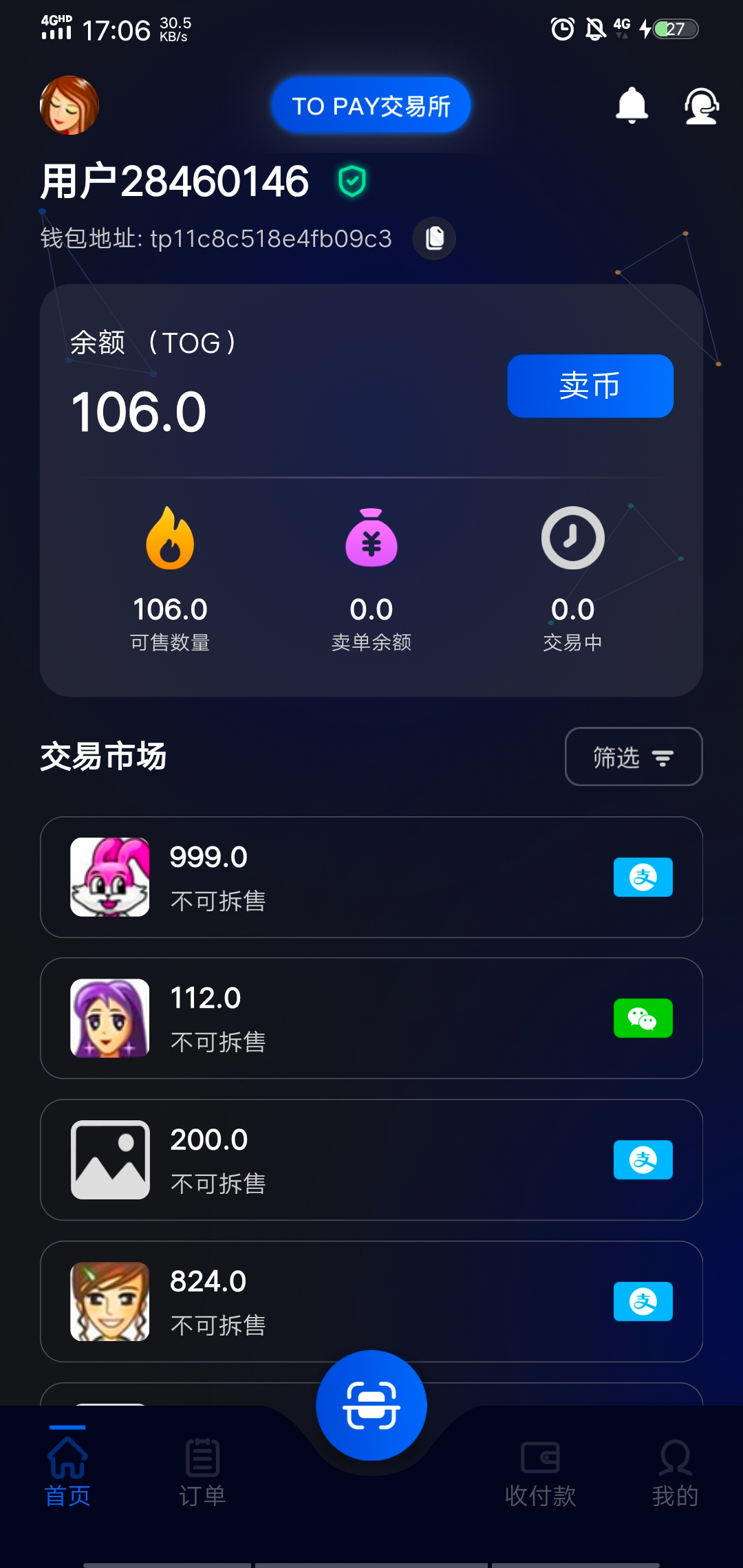This screenshot has width=743, height=1568.
Task: Open the 999.0 market listing
Action: tap(371, 877)
